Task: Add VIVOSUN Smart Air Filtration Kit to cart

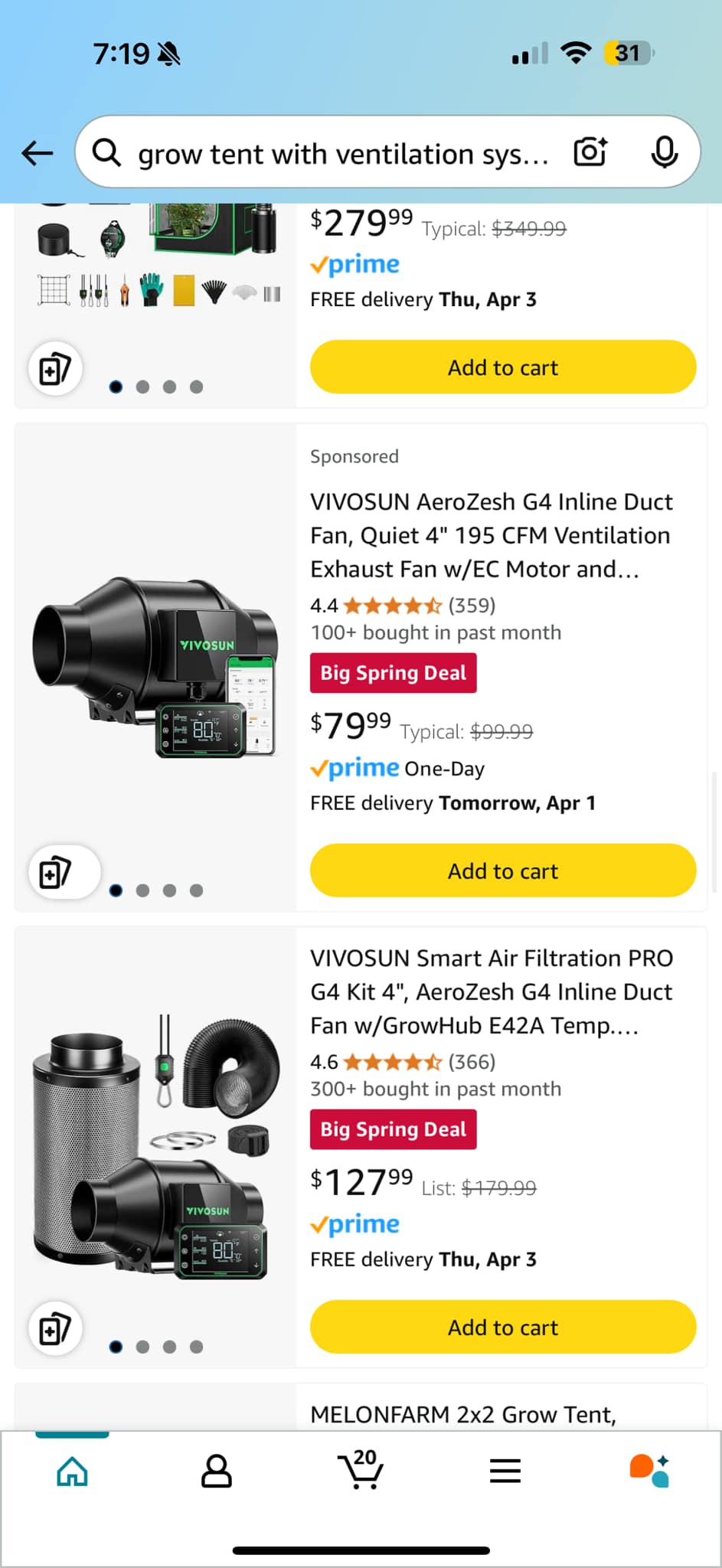Action: point(502,1327)
